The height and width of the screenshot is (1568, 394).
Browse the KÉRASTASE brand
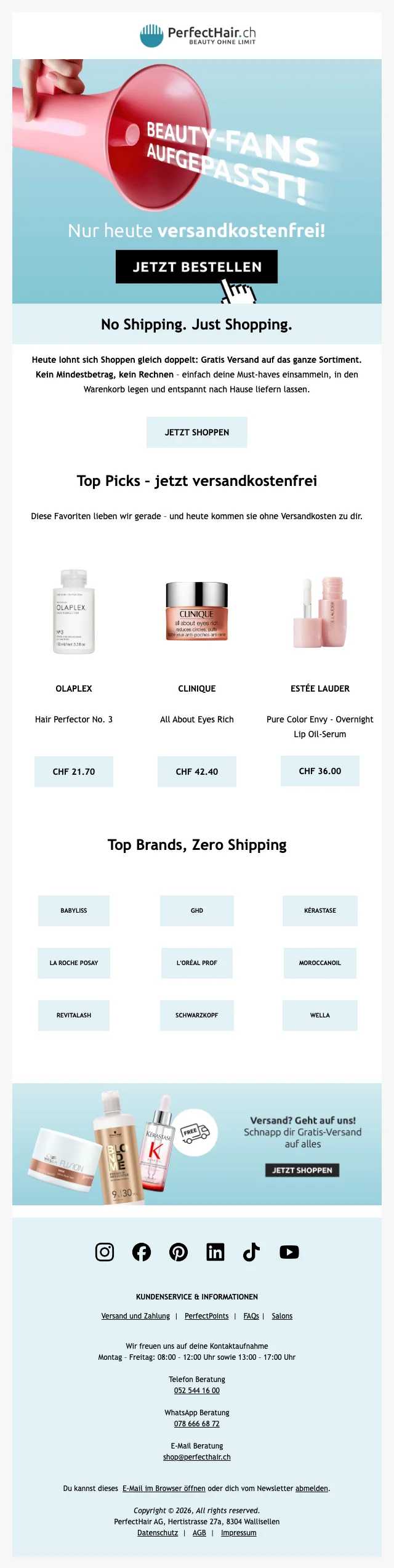320,910
